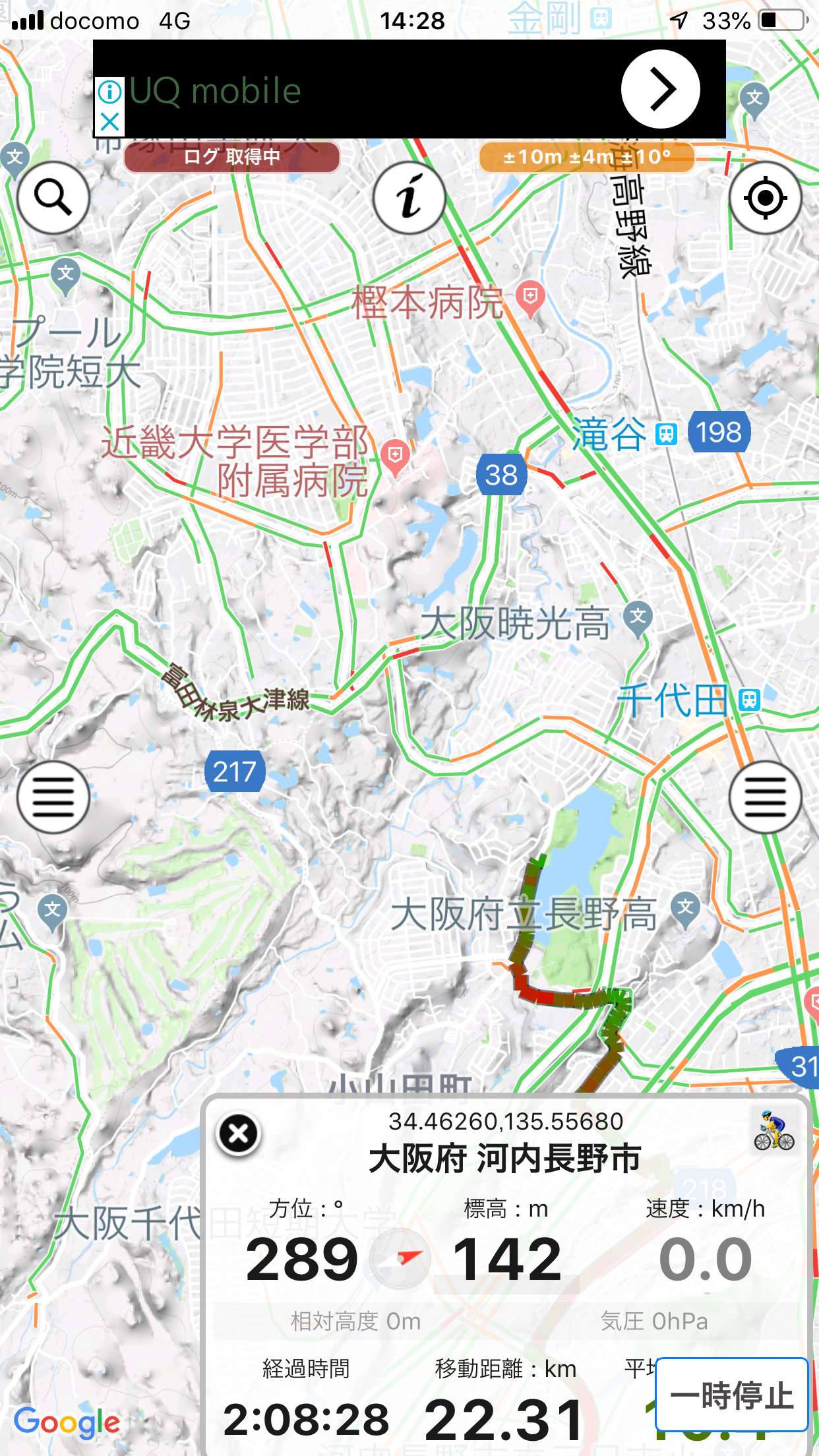Select the 千代田 station marker
The height and width of the screenshot is (1456, 819).
tap(750, 700)
